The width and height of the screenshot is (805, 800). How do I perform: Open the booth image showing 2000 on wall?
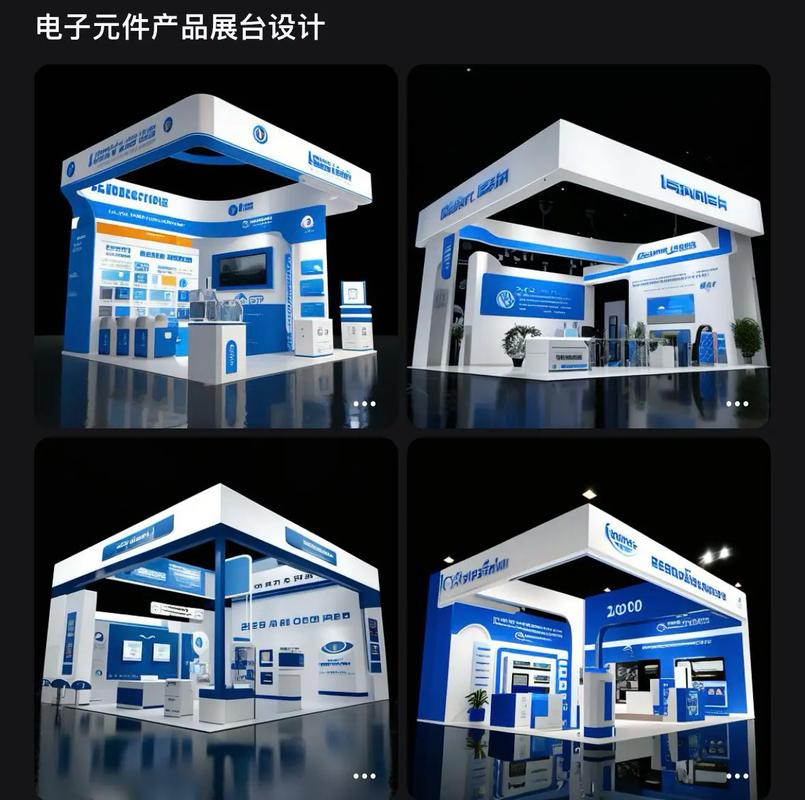(588, 610)
